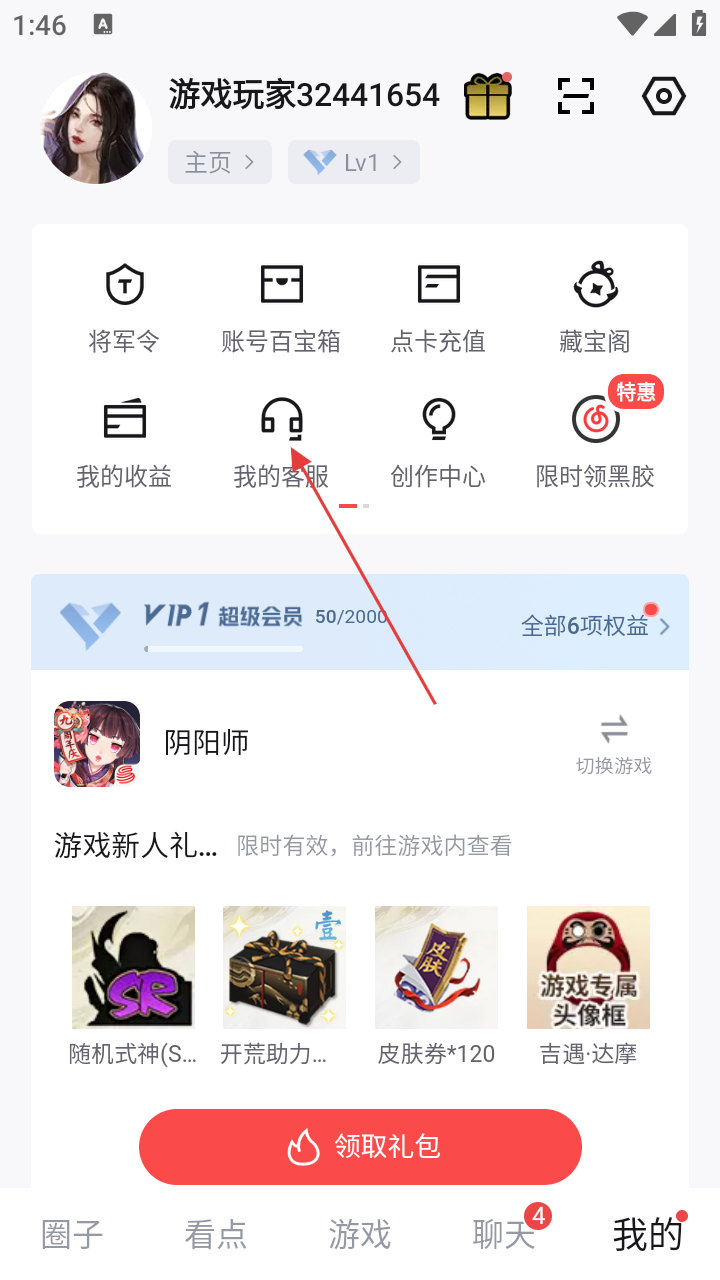Switch to the 圈子 tab
720x1280 pixels.
(72, 1235)
